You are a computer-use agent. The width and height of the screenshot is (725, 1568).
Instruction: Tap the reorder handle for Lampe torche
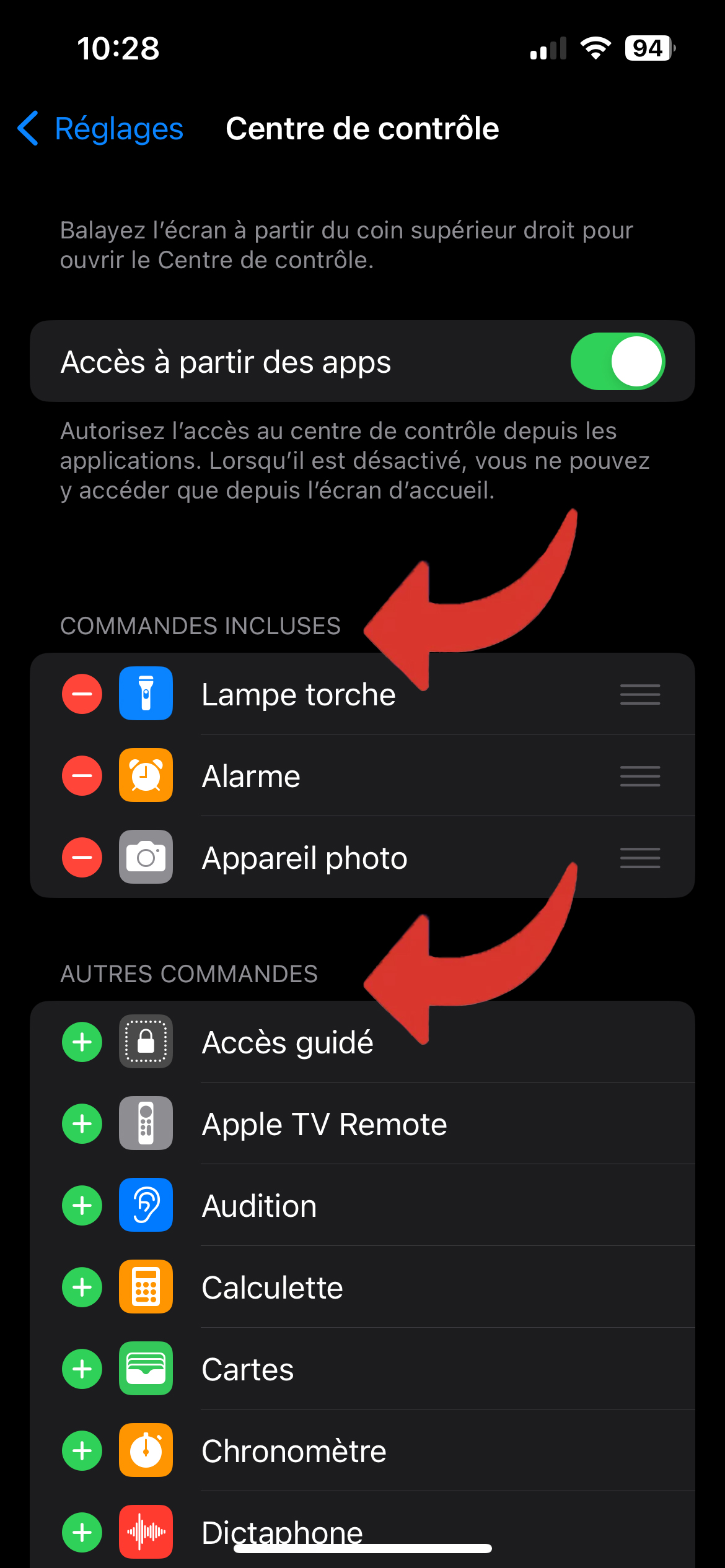click(640, 694)
